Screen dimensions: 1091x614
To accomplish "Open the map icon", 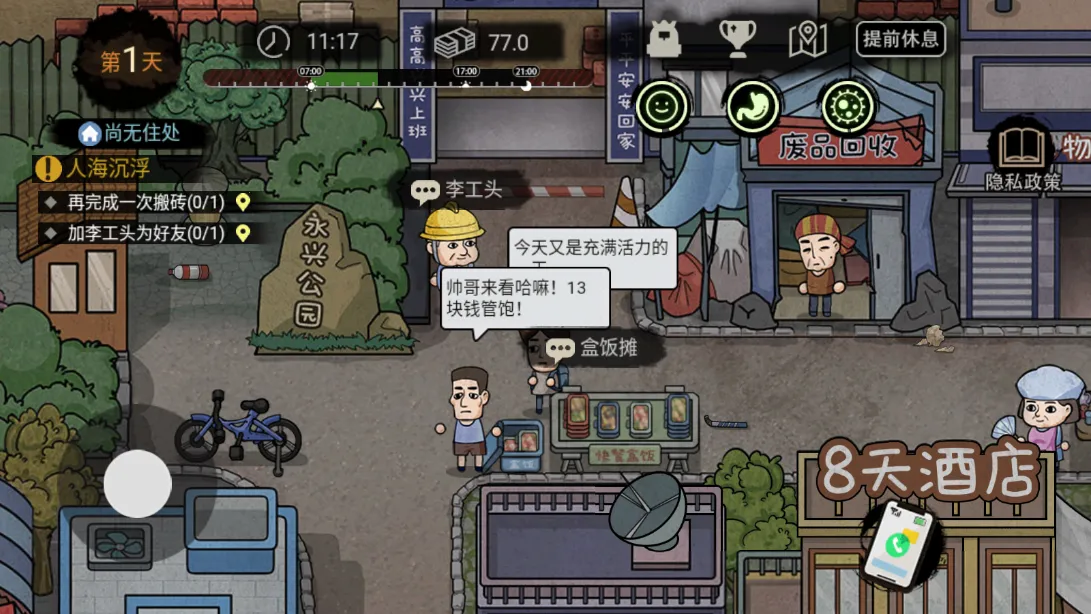I will click(807, 40).
